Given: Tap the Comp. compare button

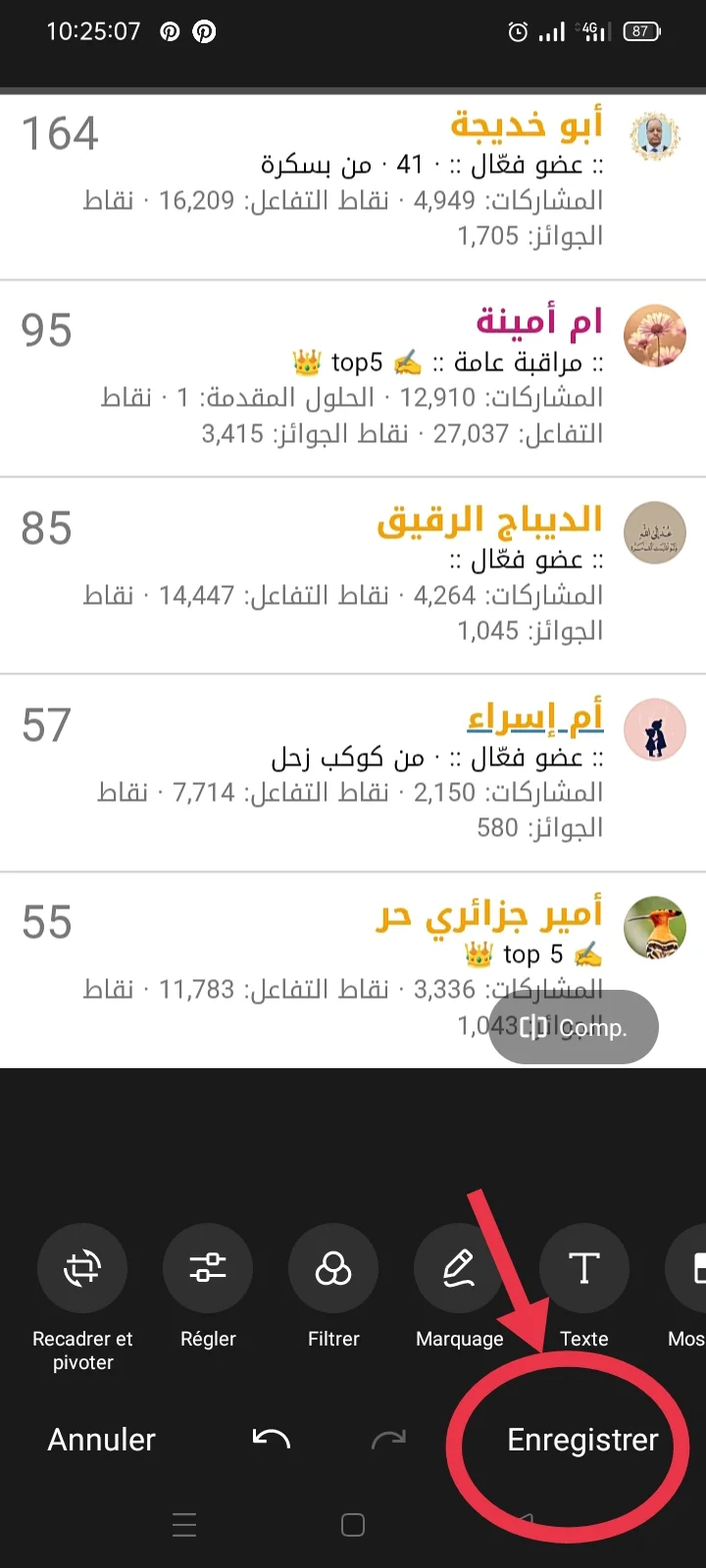Looking at the screenshot, I should tap(574, 1027).
